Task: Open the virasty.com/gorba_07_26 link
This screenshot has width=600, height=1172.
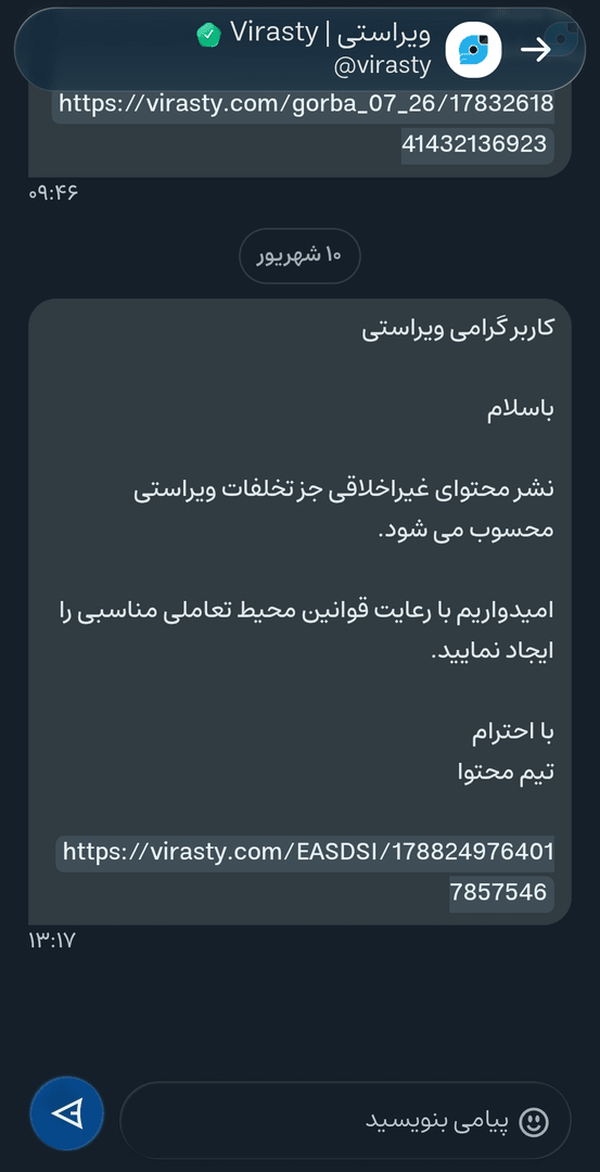Action: (x=306, y=123)
